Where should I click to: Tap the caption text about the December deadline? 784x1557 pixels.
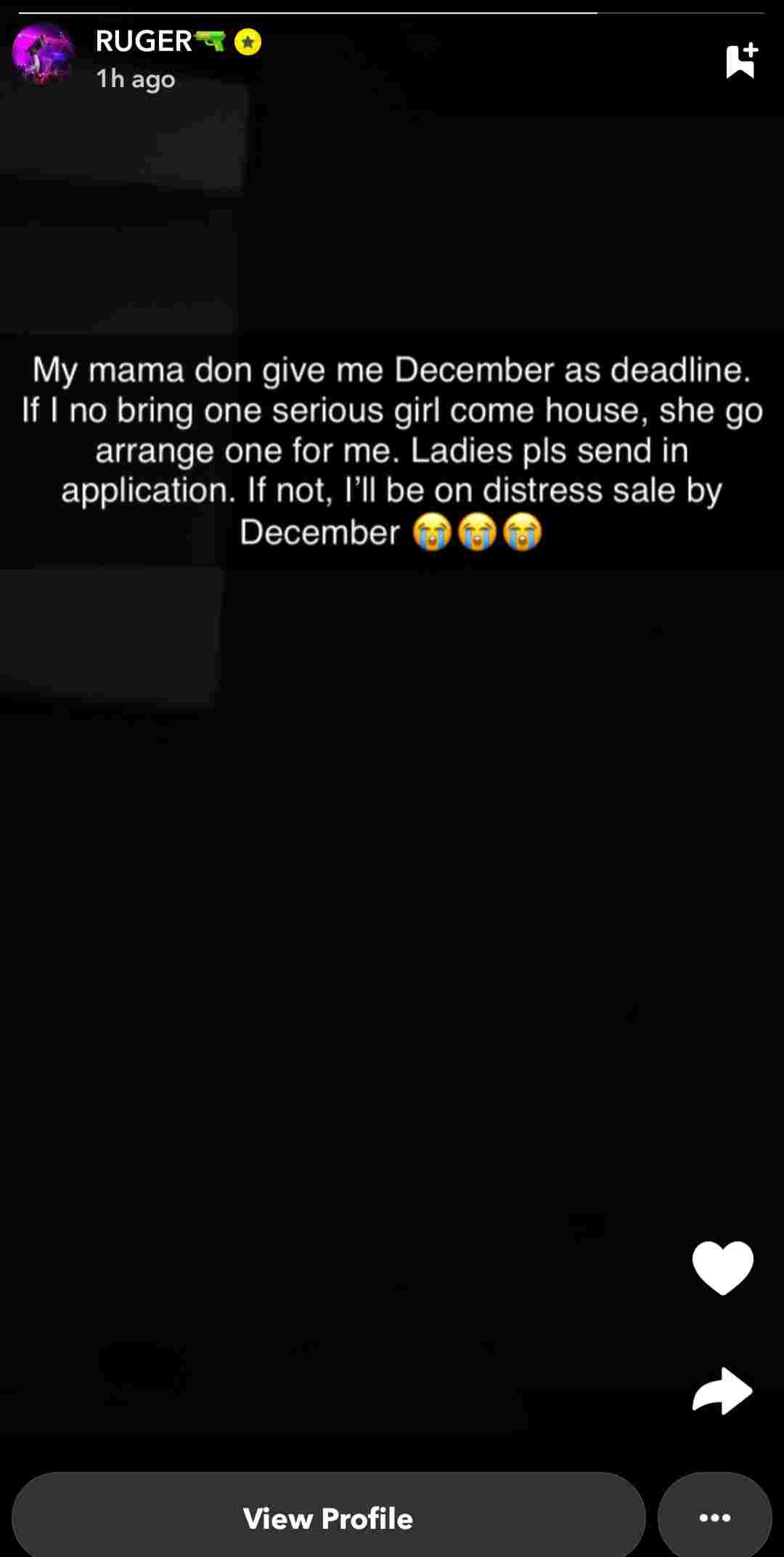tap(392, 450)
